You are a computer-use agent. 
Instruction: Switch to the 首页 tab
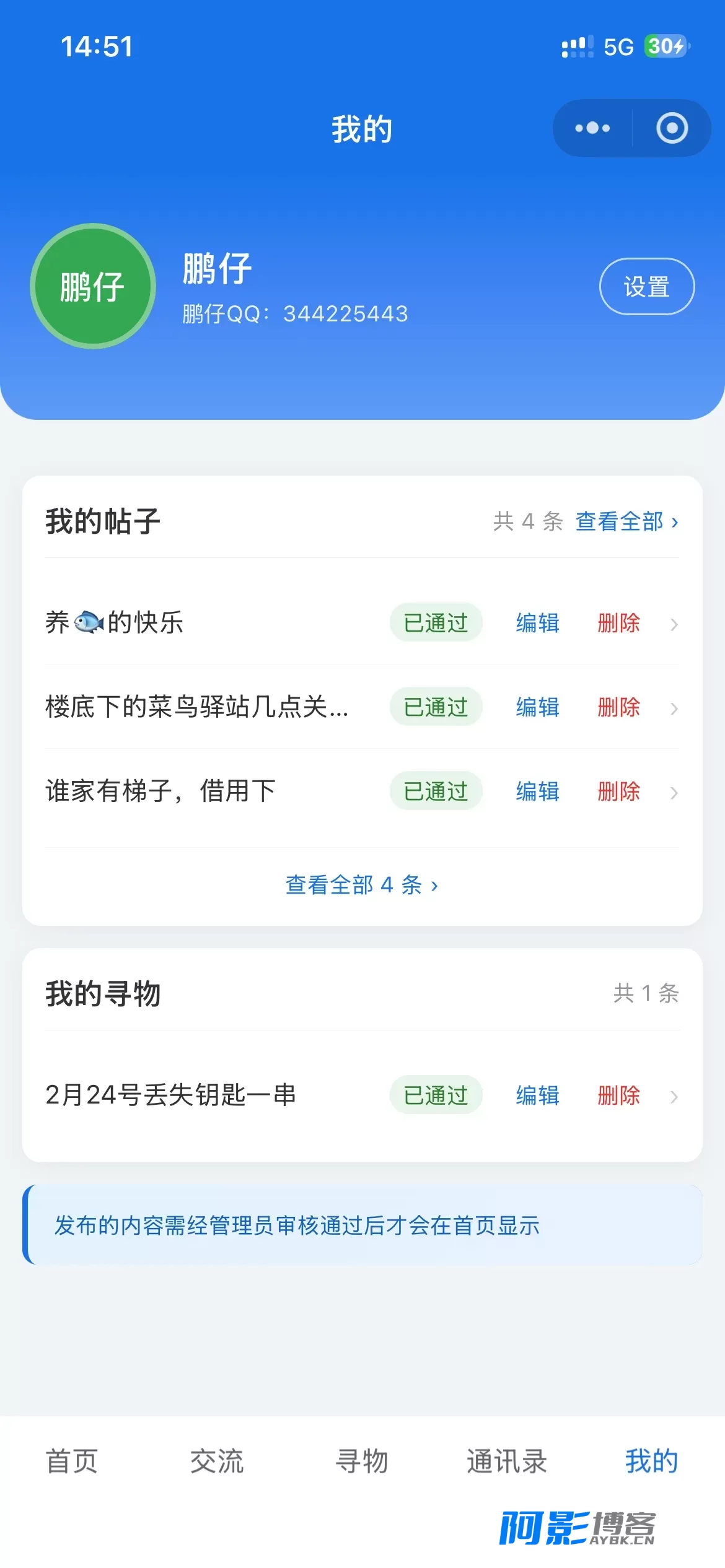click(x=72, y=1461)
